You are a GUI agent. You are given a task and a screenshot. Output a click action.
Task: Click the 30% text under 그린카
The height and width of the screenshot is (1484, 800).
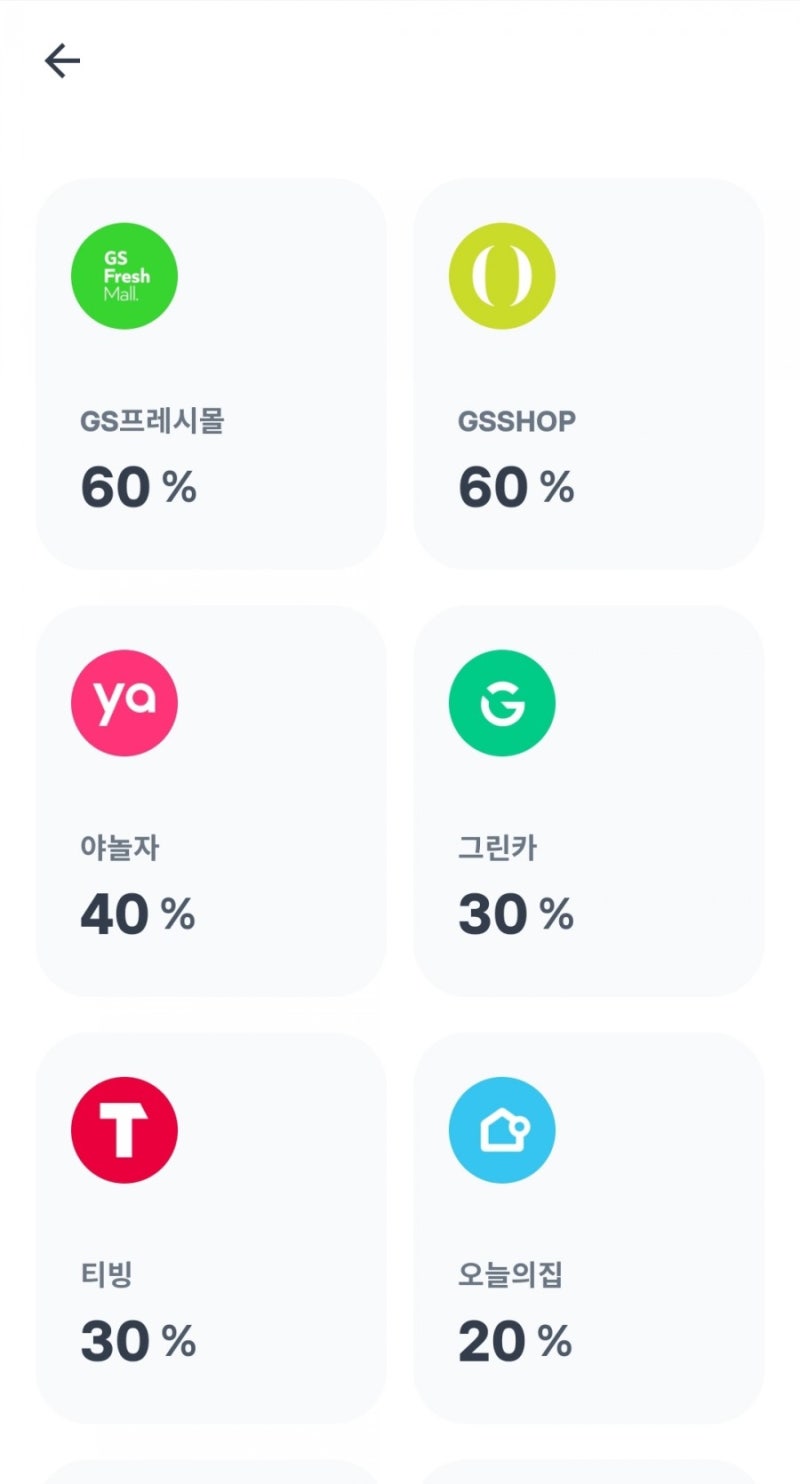coord(516,913)
